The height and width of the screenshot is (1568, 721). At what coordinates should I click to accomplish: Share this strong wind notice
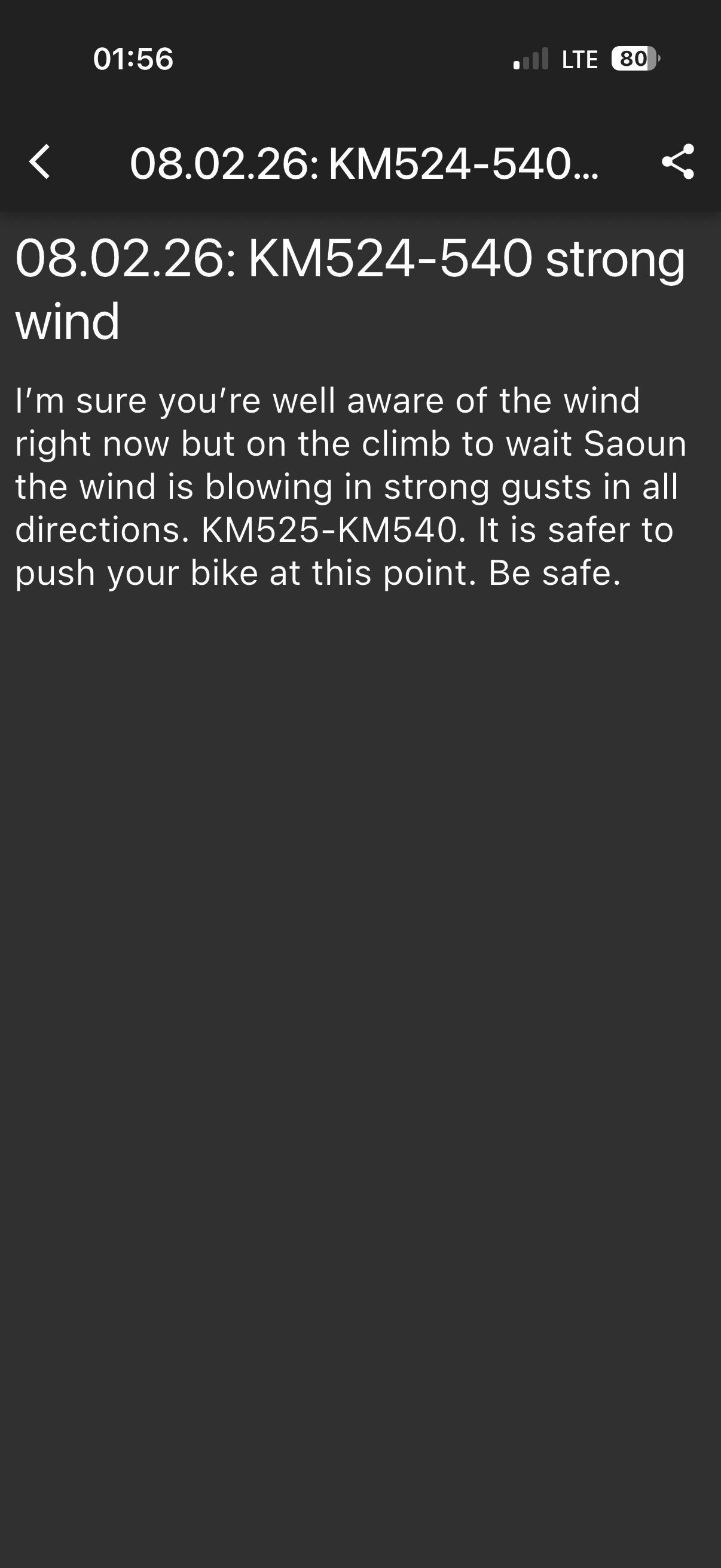point(677,162)
